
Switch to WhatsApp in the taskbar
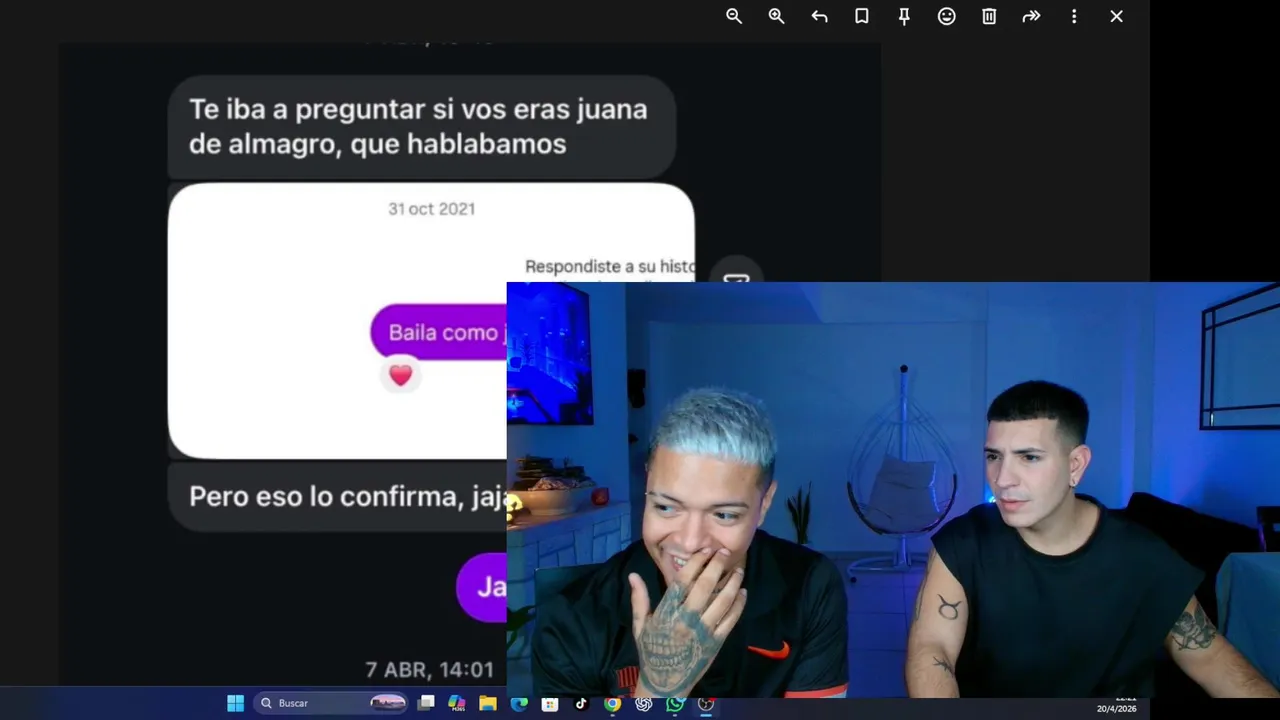(x=675, y=703)
